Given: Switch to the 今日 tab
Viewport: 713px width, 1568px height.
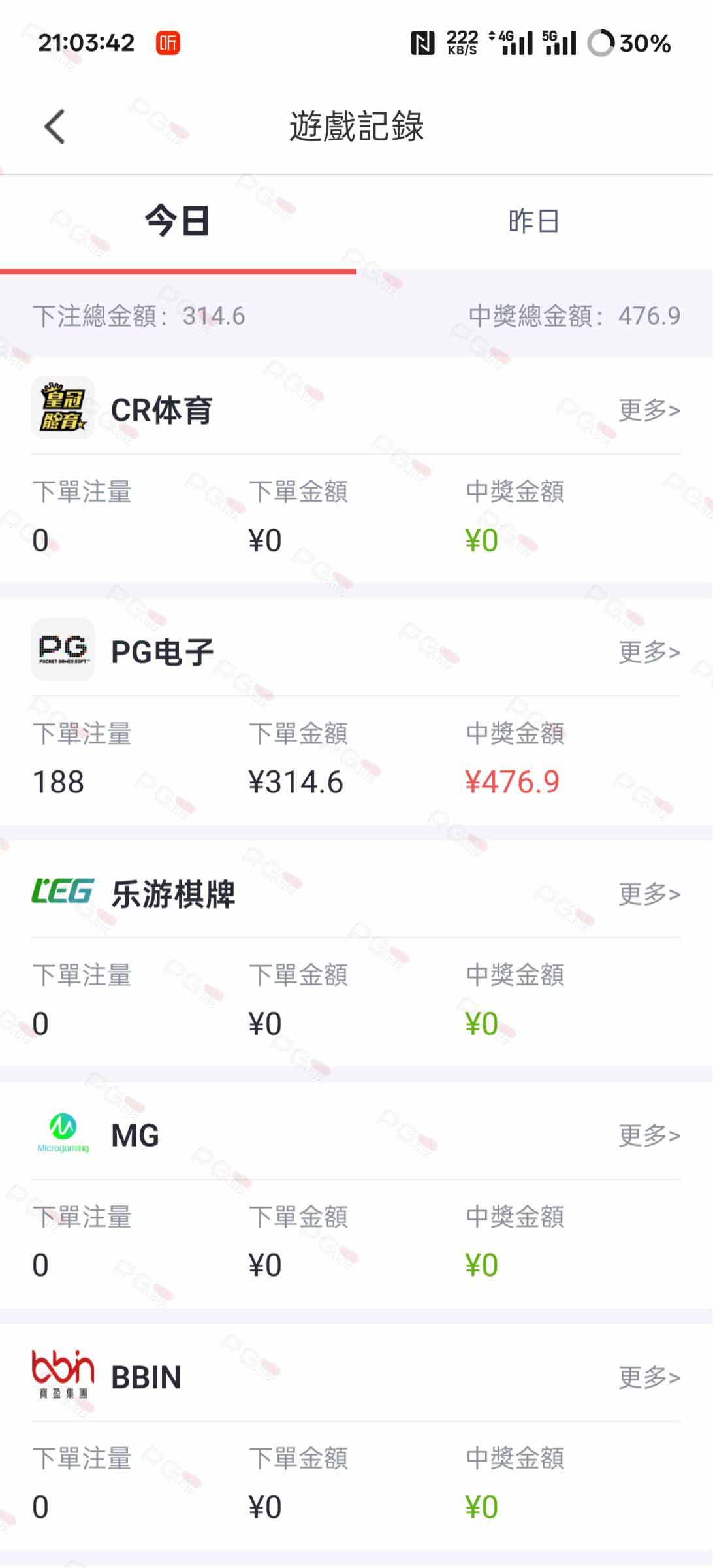Looking at the screenshot, I should click(177, 221).
